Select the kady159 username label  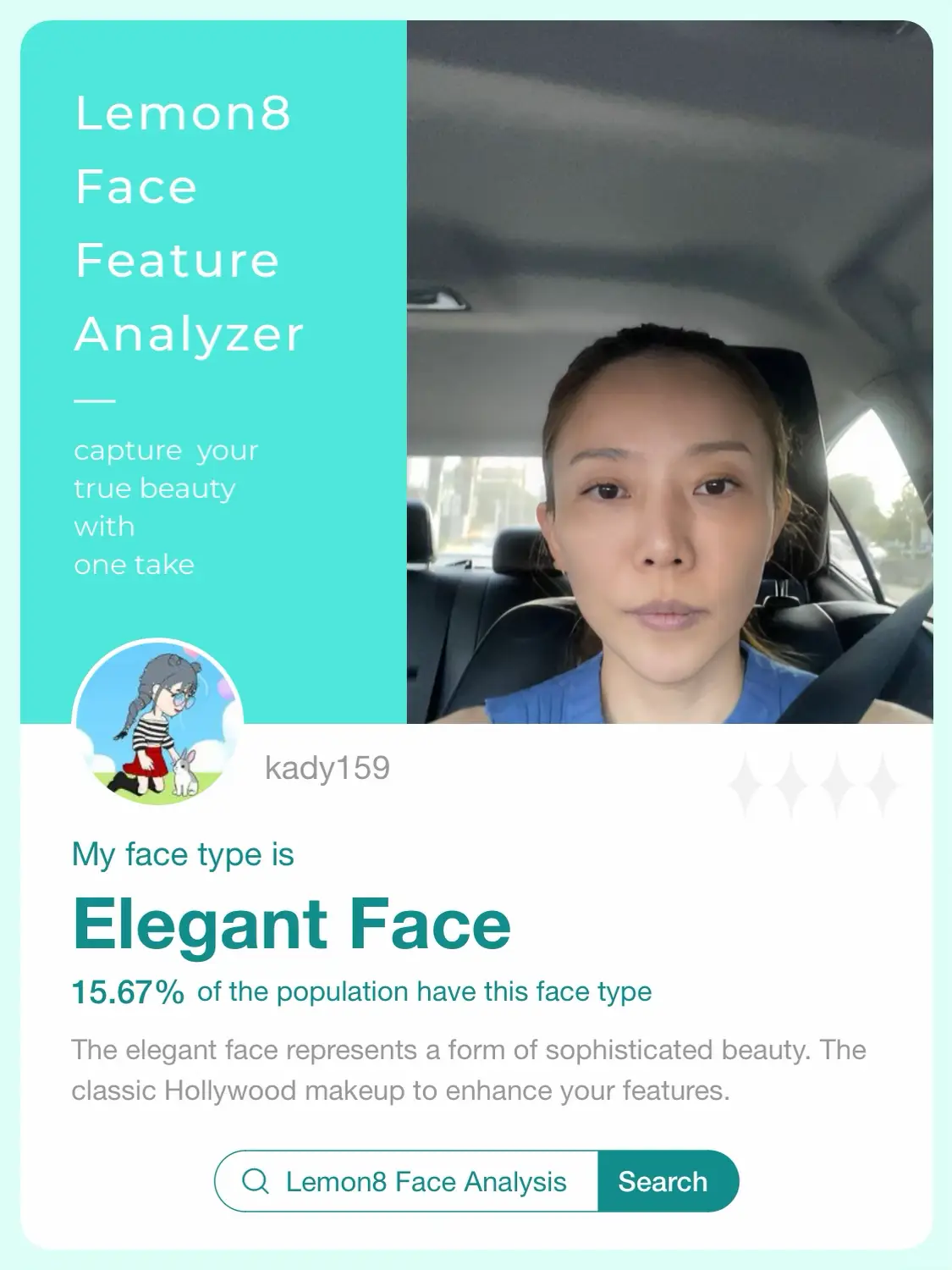(327, 769)
